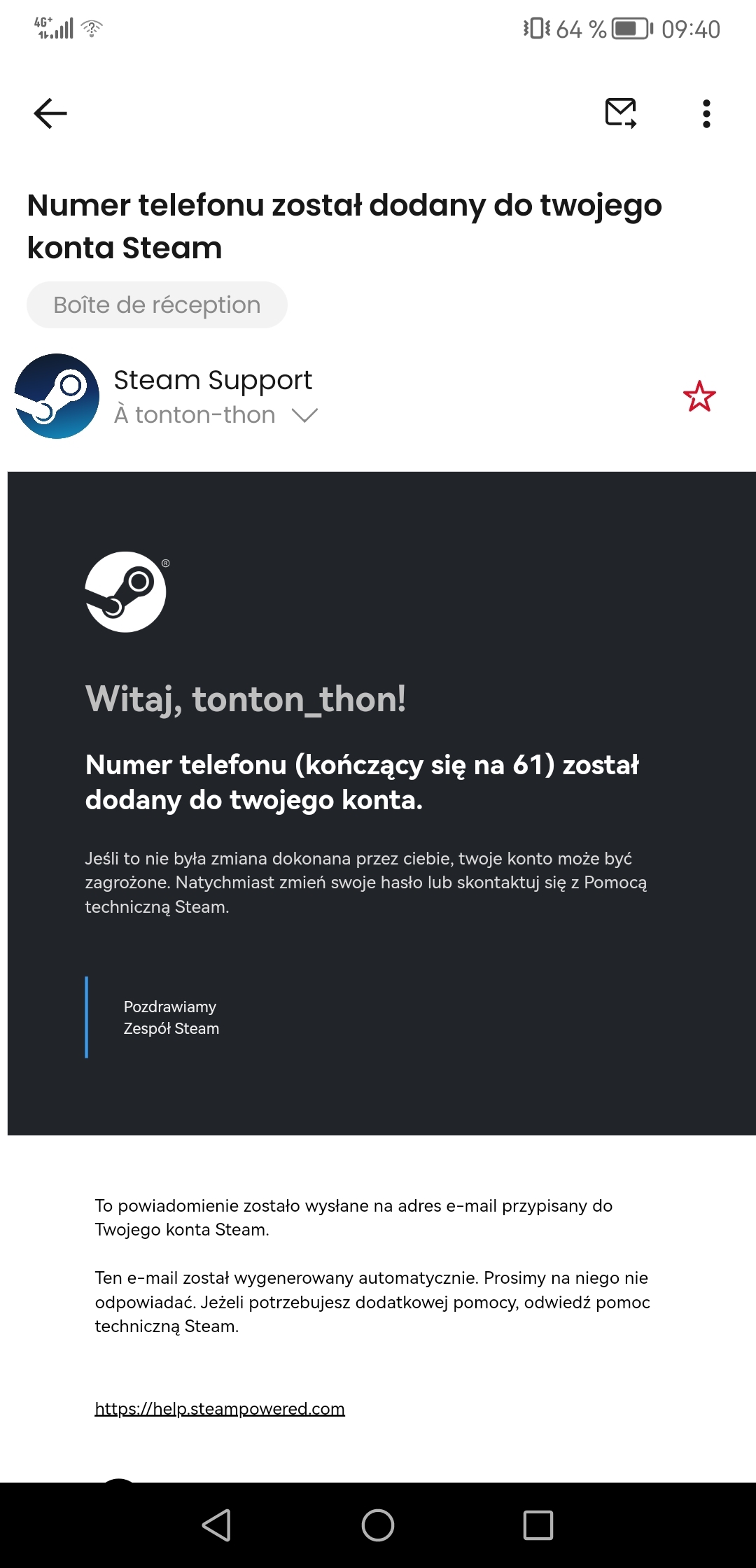Tap the Boîte de réception label chip
The height and width of the screenshot is (1568, 756).
point(157,305)
